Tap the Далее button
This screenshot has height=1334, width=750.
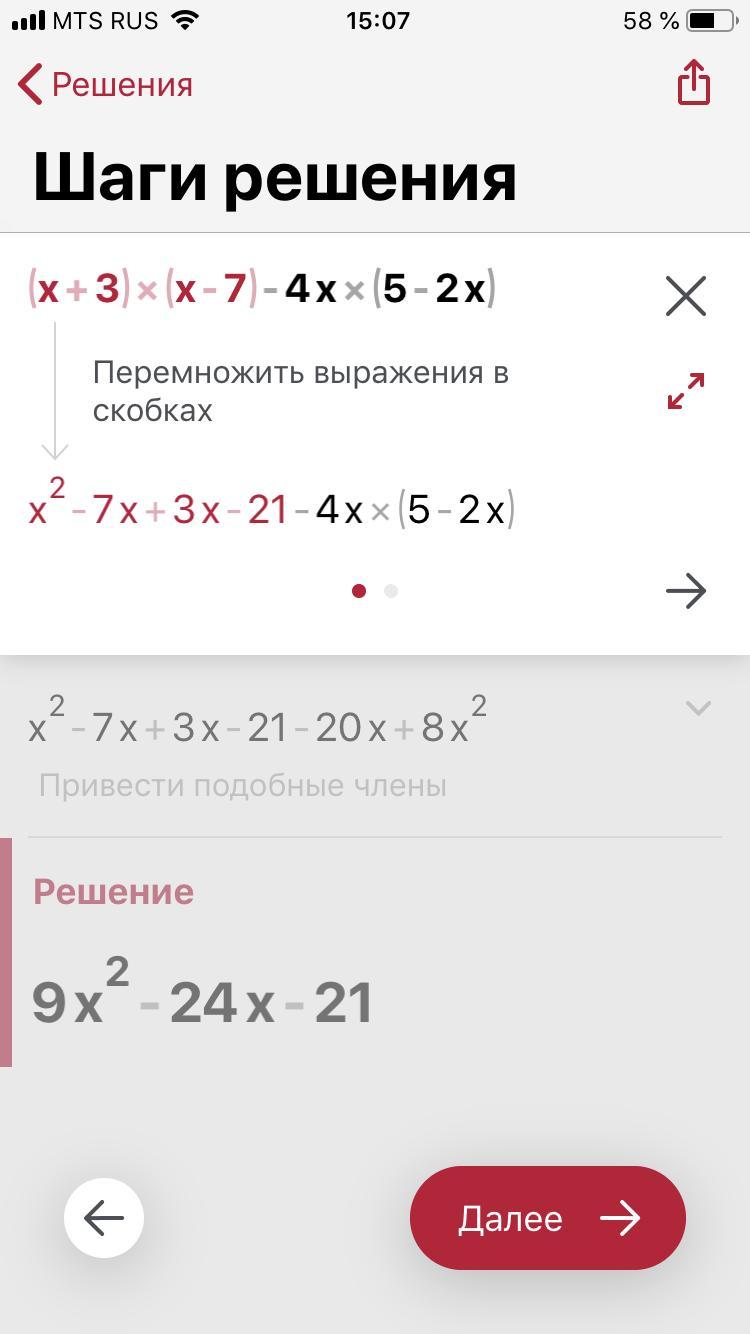(547, 1218)
